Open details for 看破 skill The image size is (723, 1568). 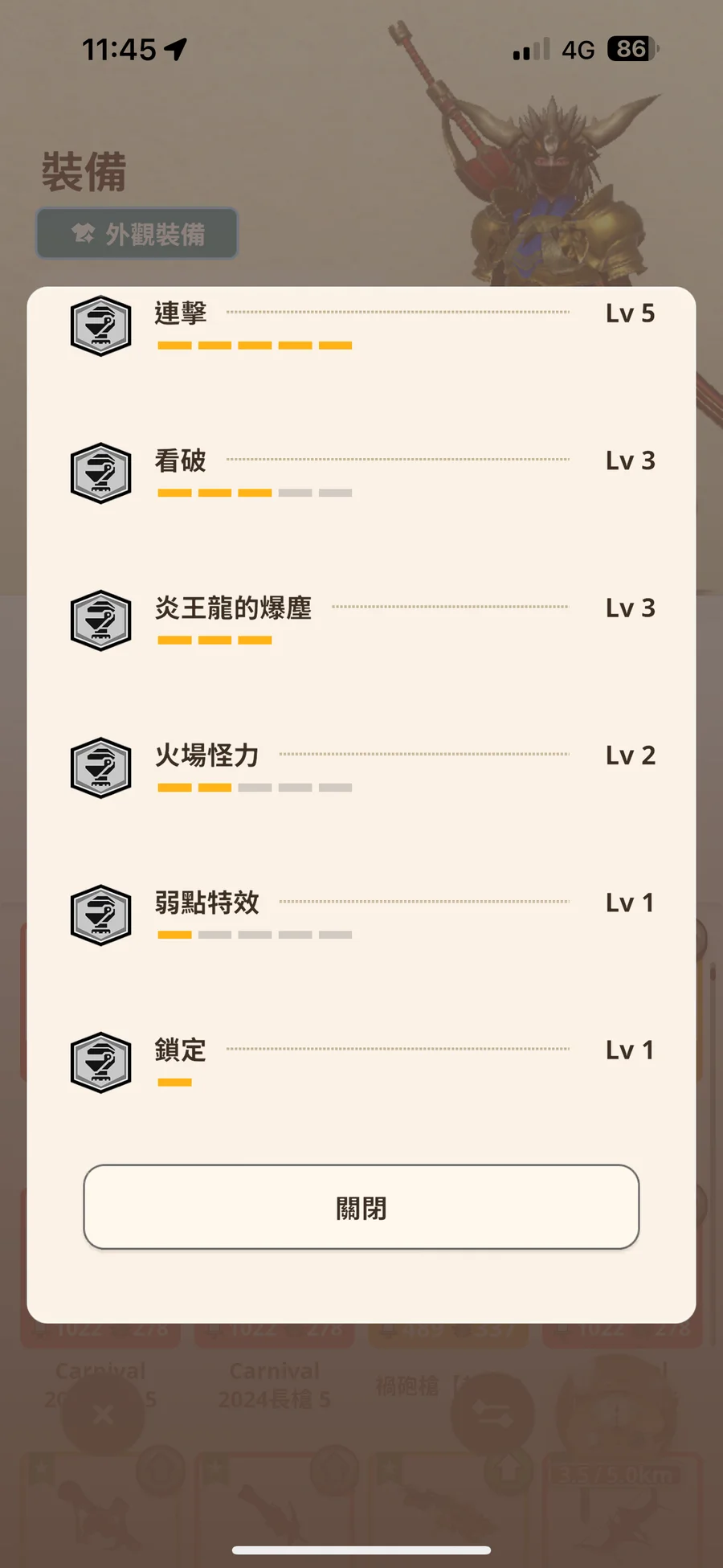coord(180,461)
